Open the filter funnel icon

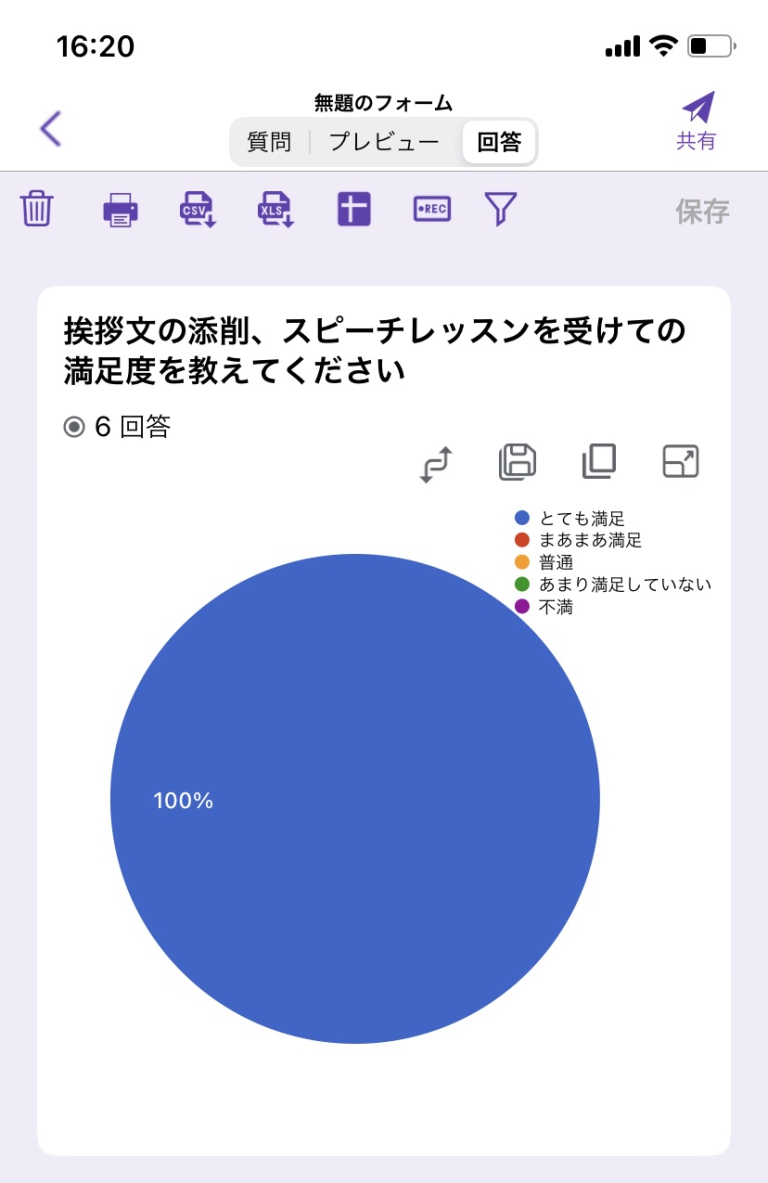pos(500,209)
